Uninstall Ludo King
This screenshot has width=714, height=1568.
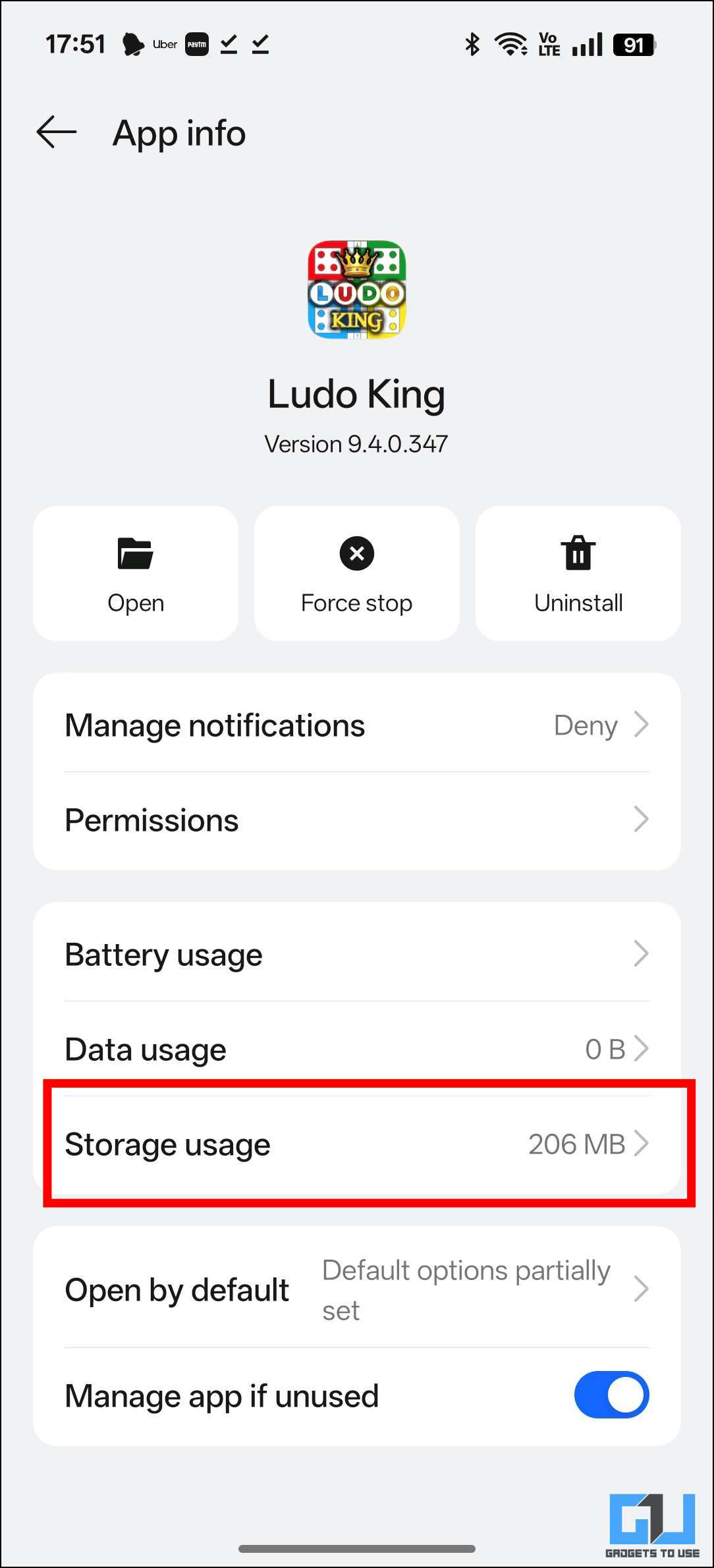point(578,573)
